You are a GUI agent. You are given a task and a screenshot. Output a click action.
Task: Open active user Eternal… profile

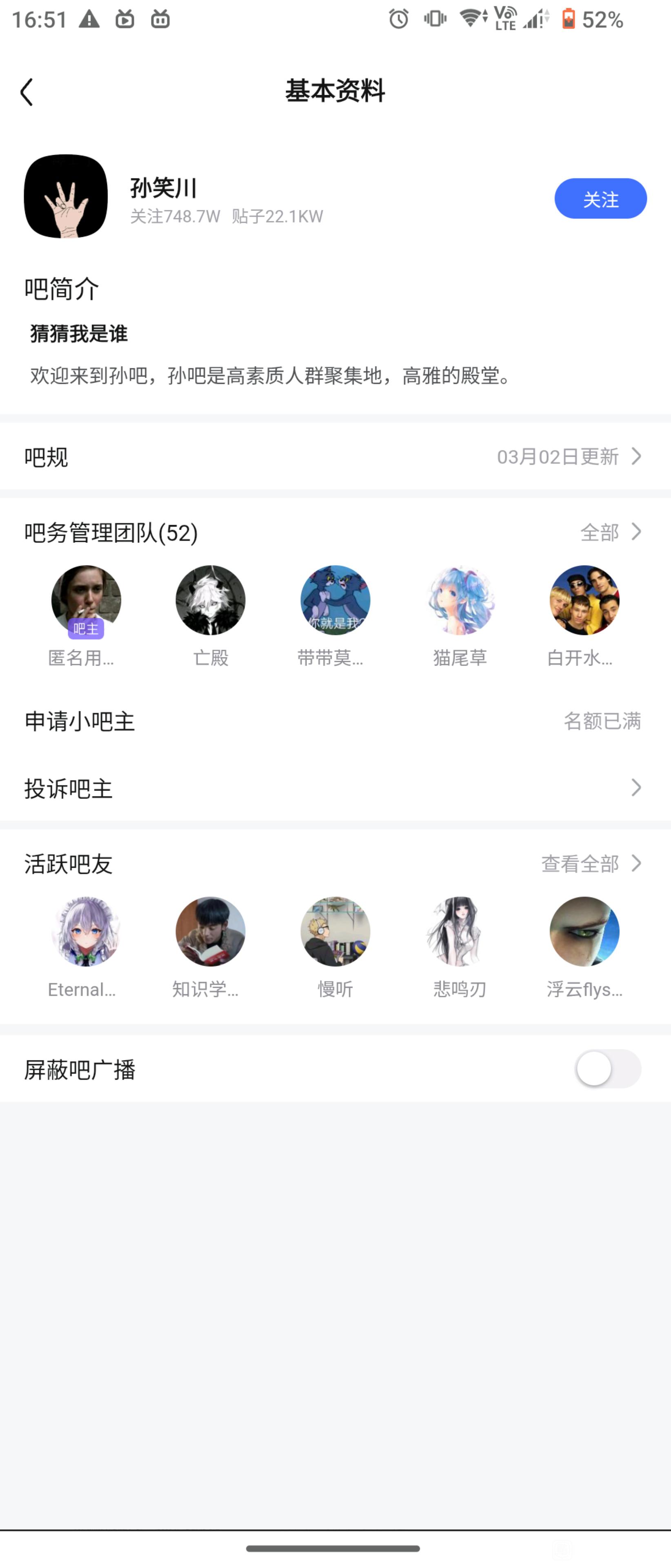tap(86, 931)
